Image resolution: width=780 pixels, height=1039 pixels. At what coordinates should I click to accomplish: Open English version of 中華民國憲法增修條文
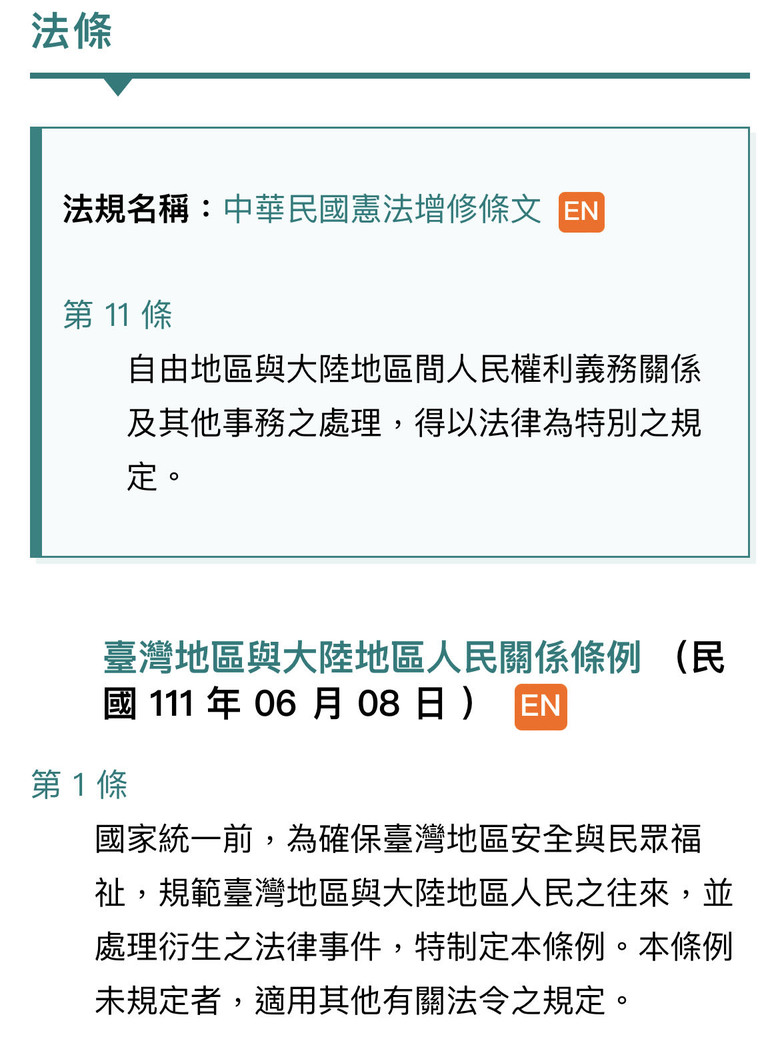(581, 212)
